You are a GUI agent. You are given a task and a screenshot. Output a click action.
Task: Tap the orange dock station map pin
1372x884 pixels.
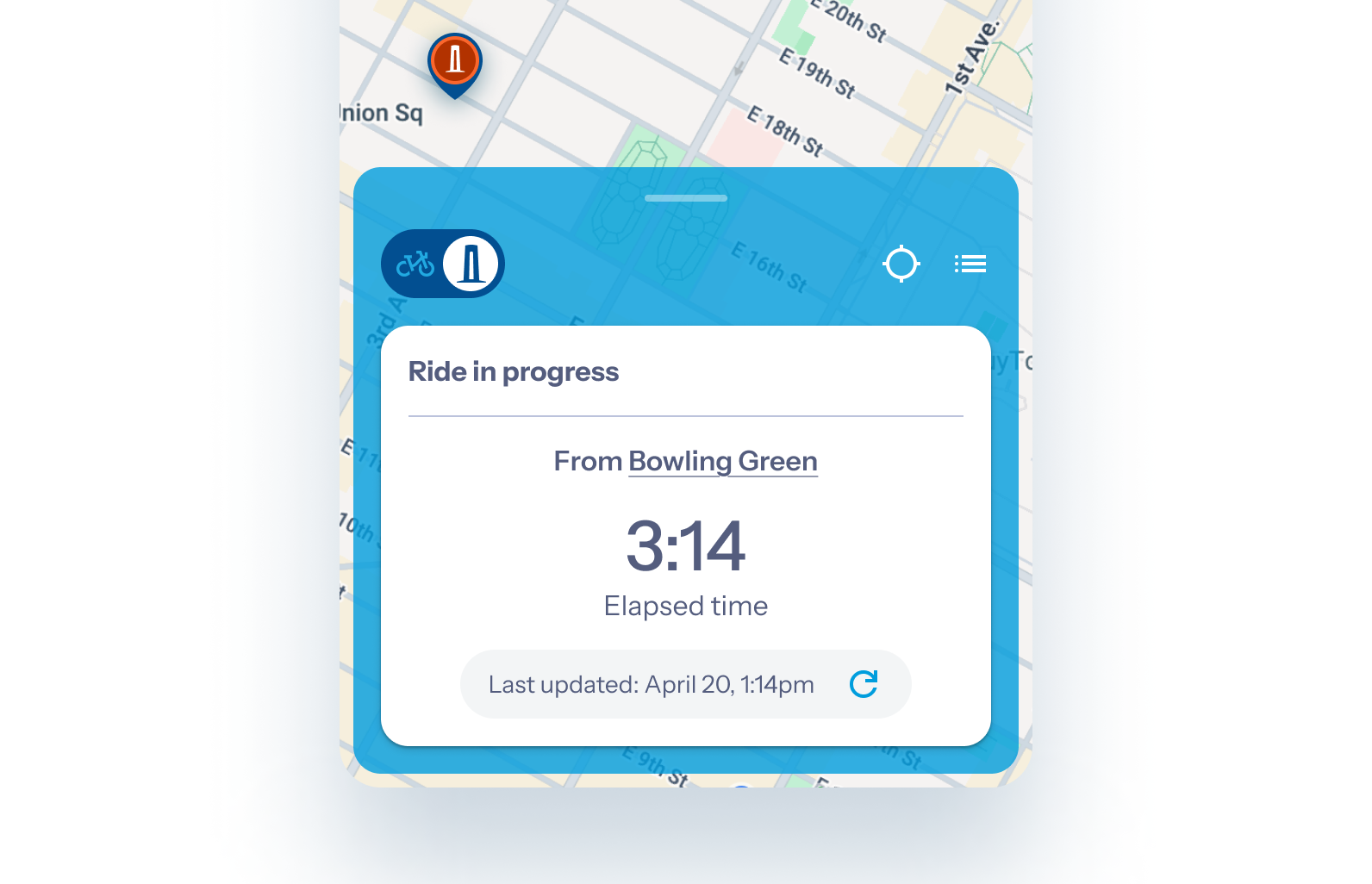pos(455,62)
